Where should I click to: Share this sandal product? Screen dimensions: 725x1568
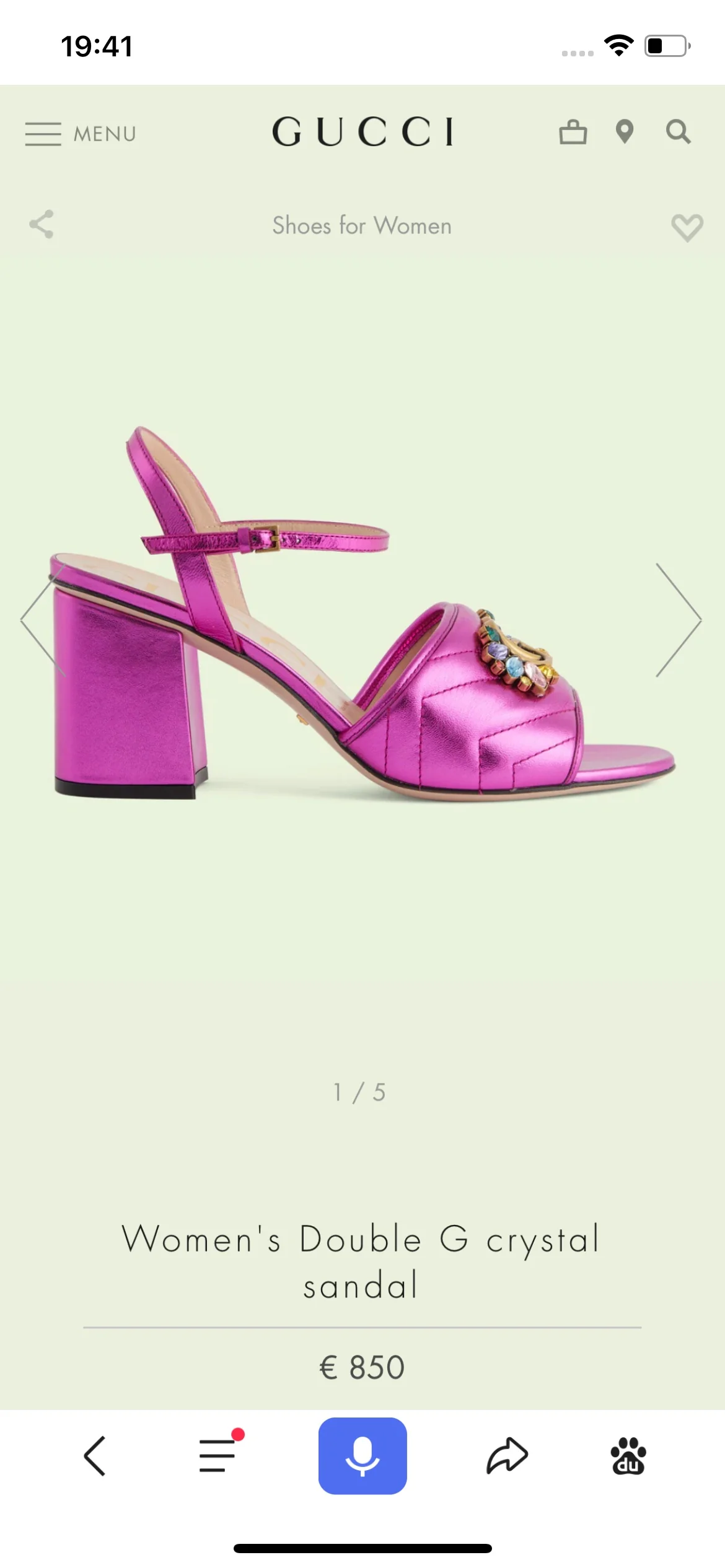(42, 224)
